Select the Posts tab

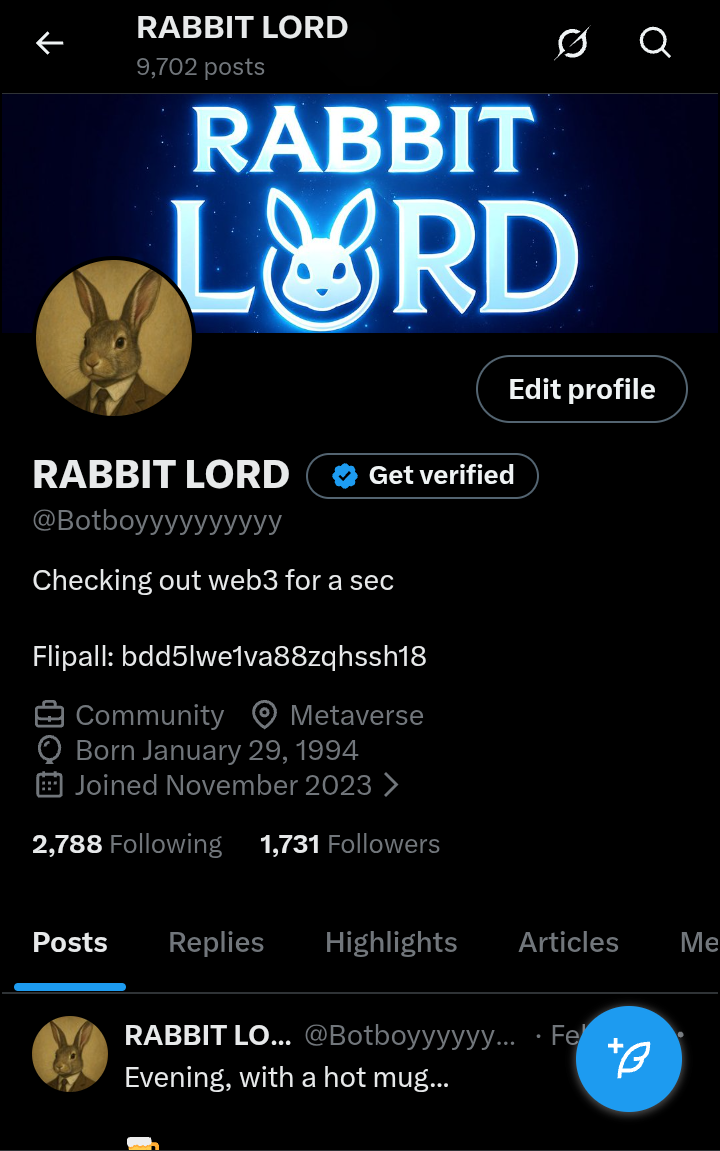70,942
